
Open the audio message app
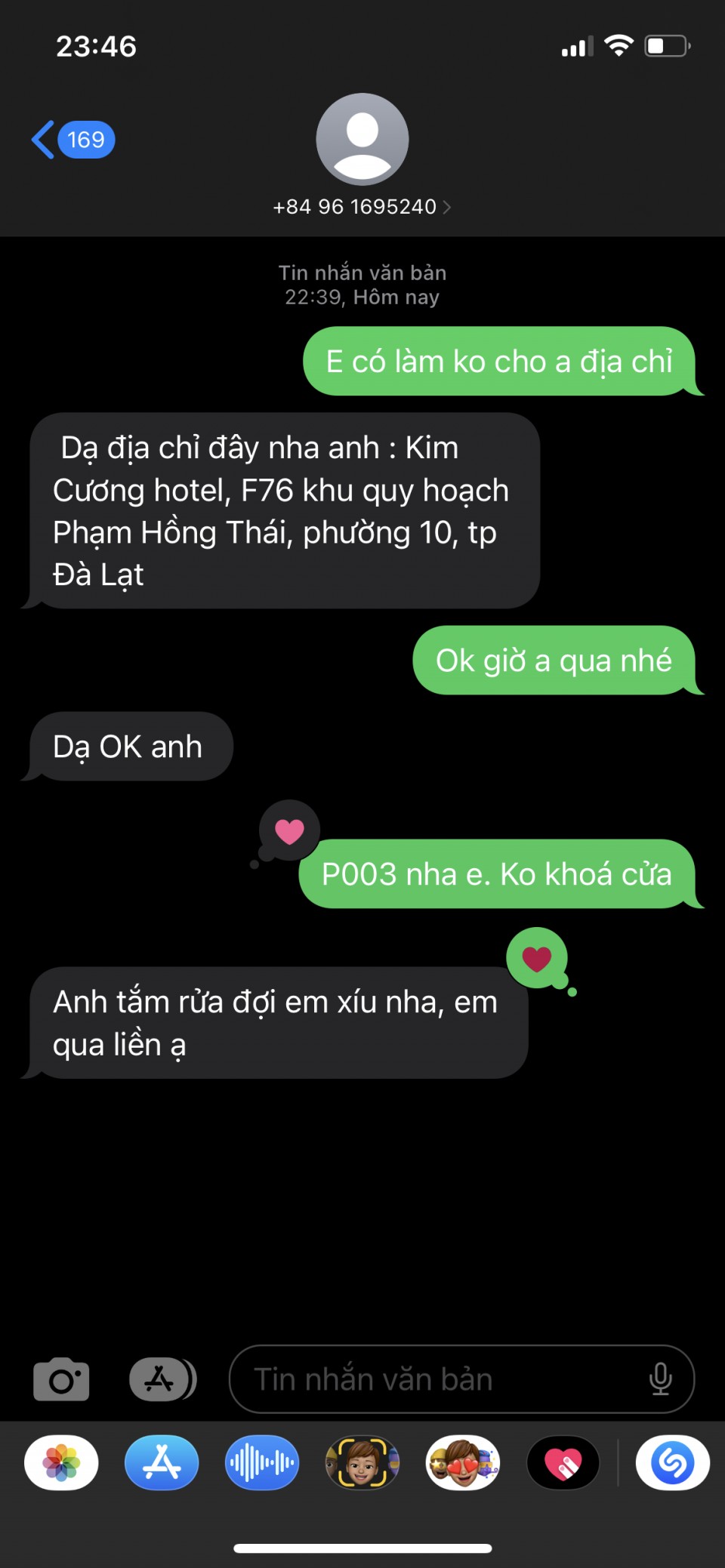tap(262, 1462)
